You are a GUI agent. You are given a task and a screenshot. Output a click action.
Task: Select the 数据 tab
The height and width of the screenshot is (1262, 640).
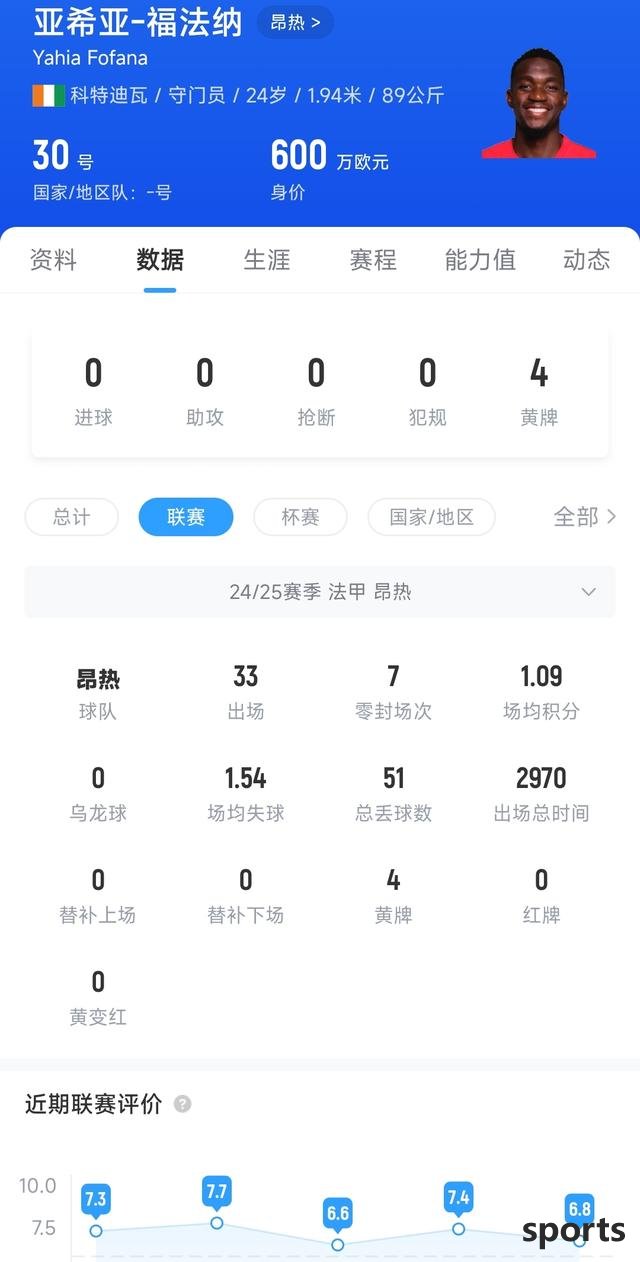[160, 260]
